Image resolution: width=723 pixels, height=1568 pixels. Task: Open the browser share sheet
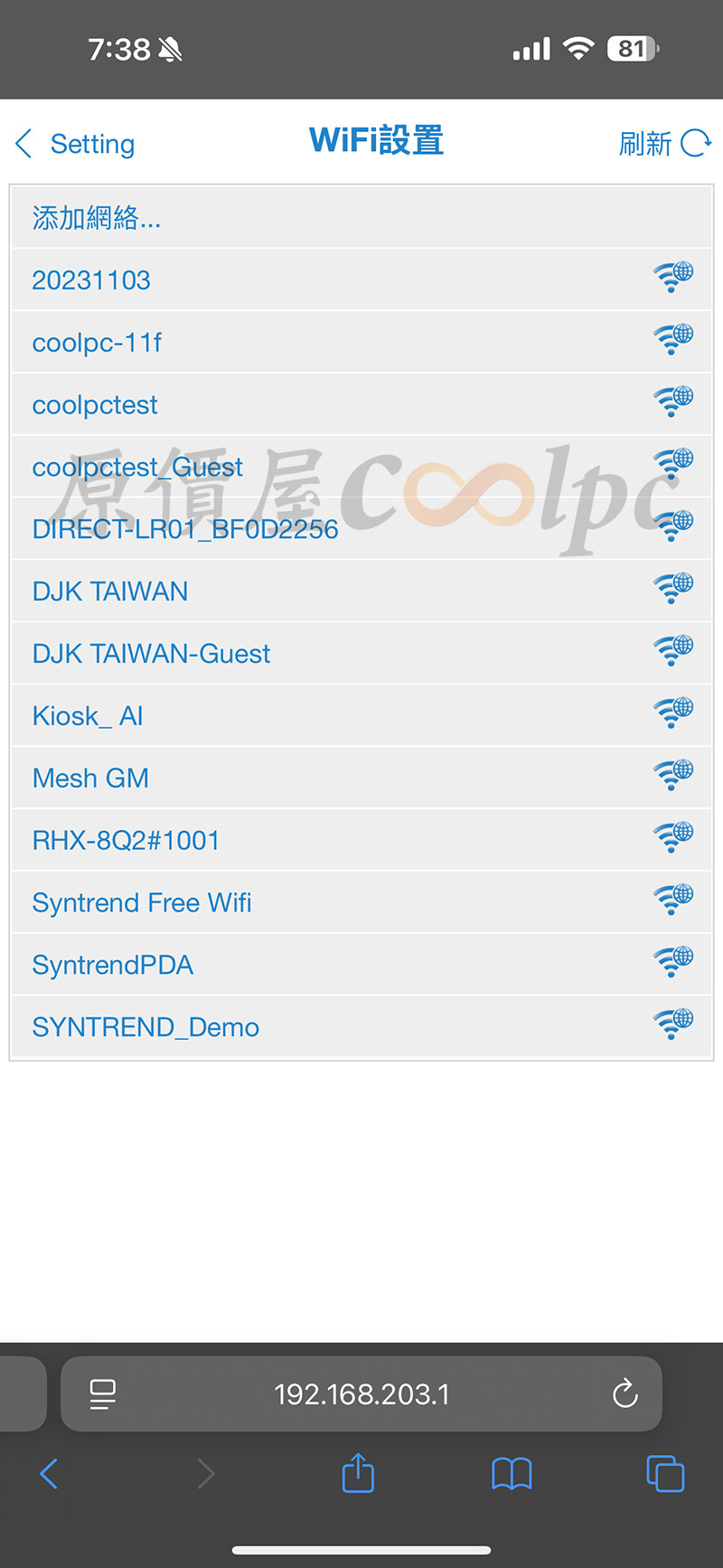point(358,1473)
